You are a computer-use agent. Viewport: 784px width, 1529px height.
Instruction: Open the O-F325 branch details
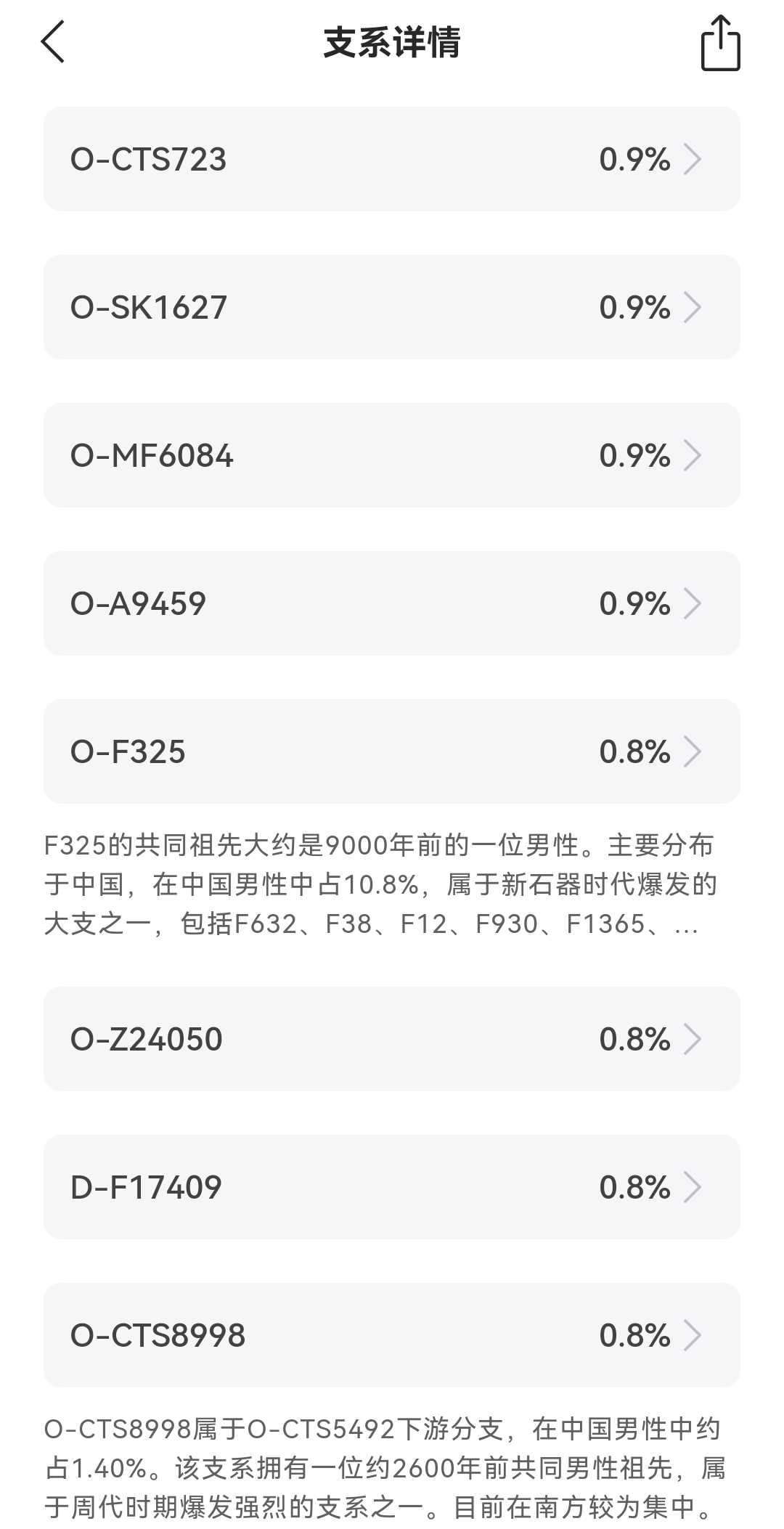[392, 751]
